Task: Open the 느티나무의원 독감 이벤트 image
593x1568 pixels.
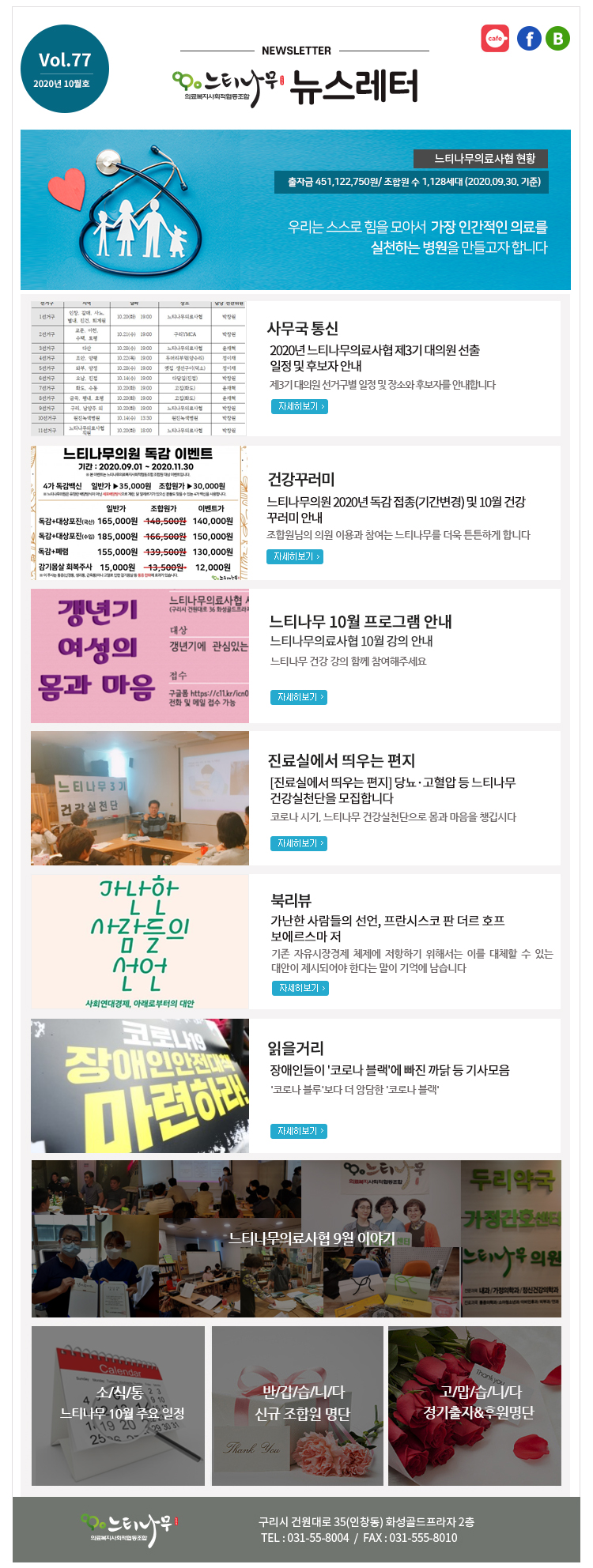Action: pos(139,512)
